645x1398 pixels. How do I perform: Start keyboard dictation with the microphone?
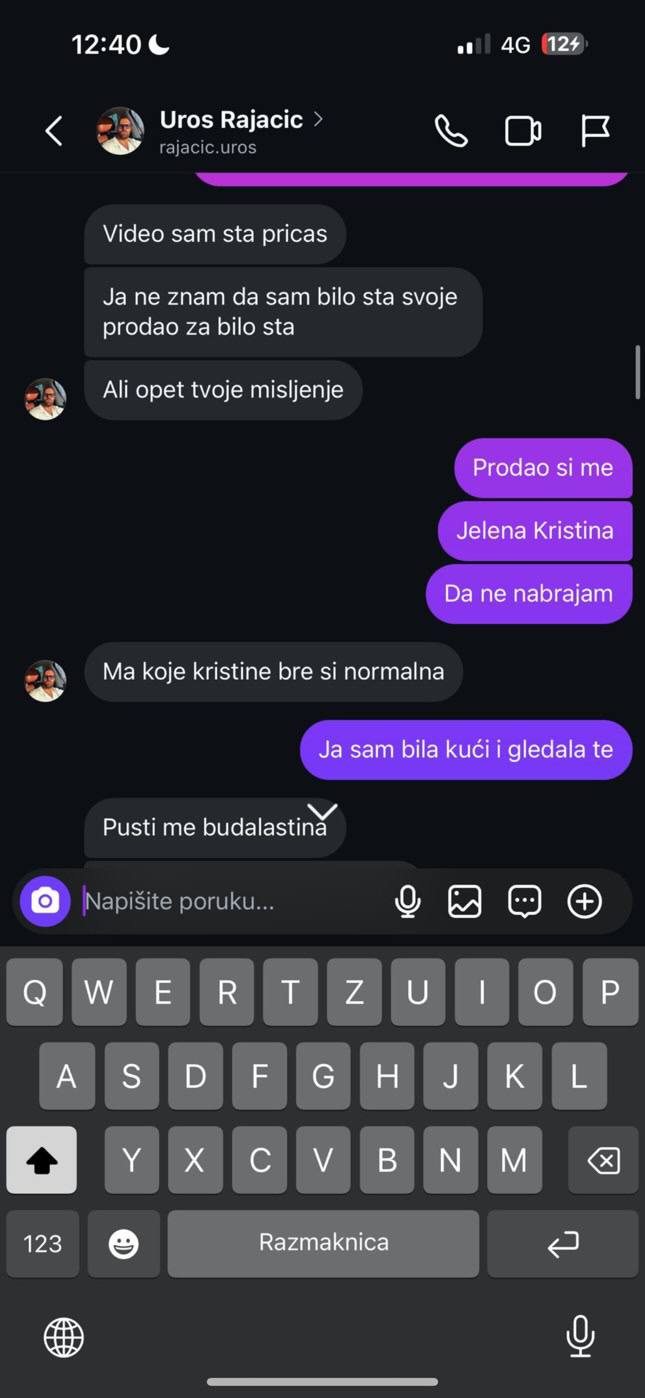580,1337
